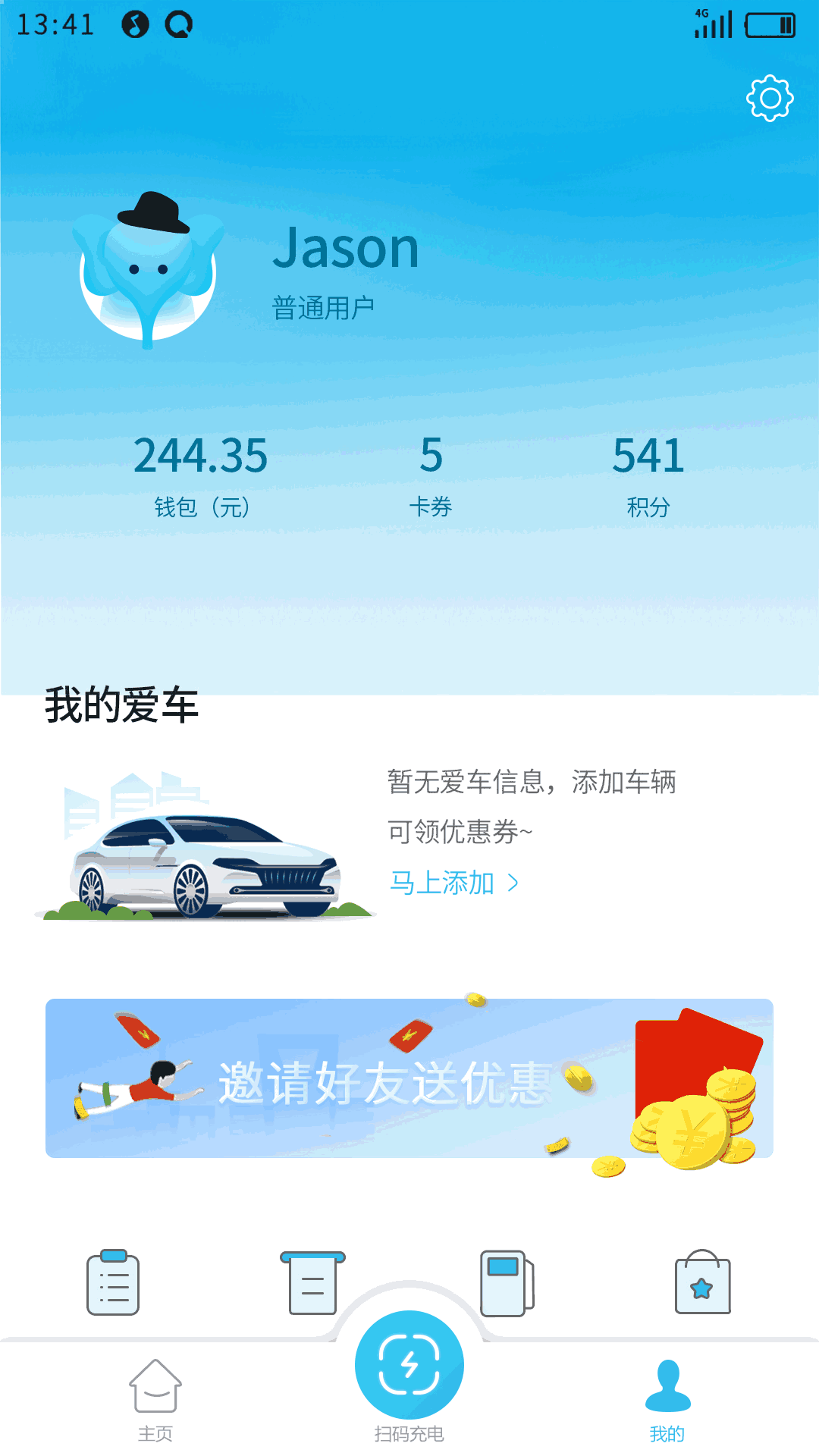
Task: Open the shopping bag star icon
Action: point(702,1283)
